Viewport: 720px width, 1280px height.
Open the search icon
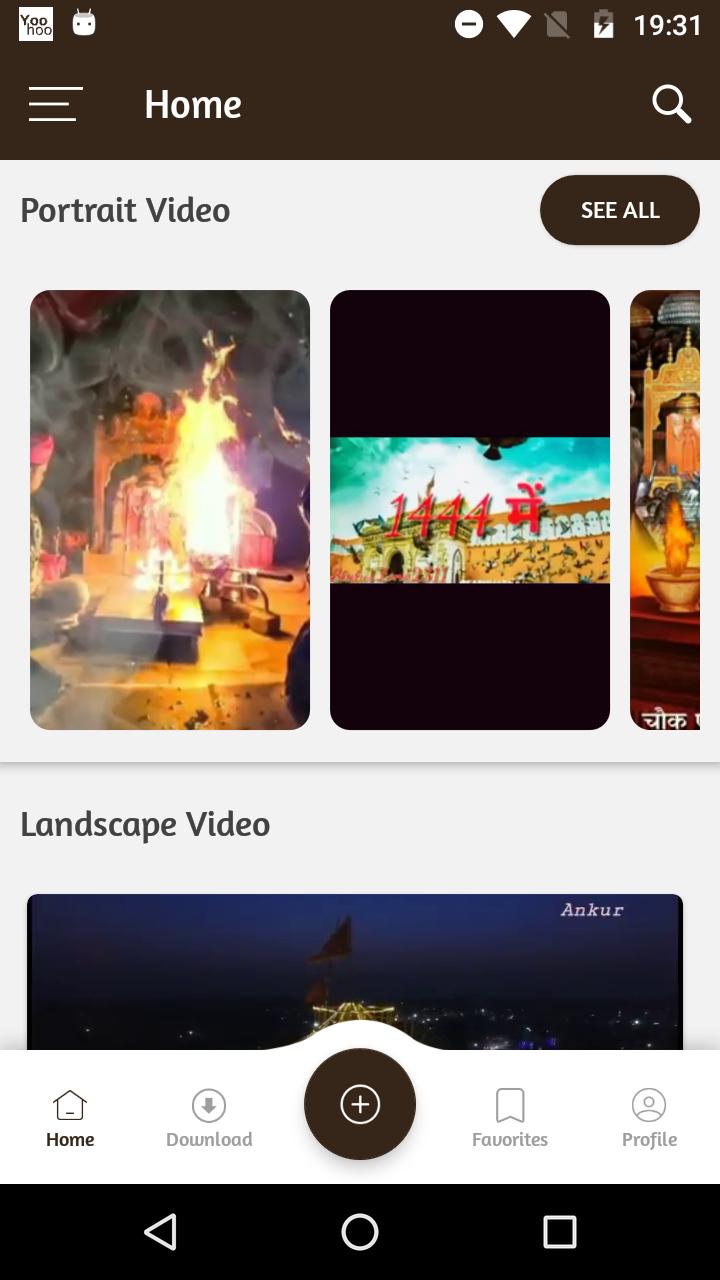(671, 104)
